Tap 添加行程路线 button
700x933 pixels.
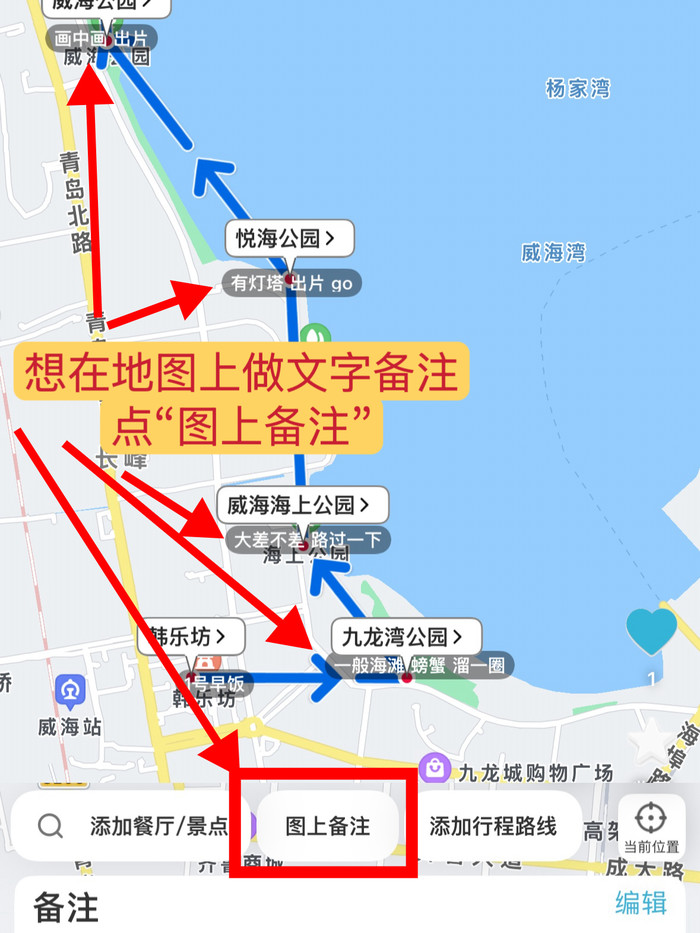point(493,826)
